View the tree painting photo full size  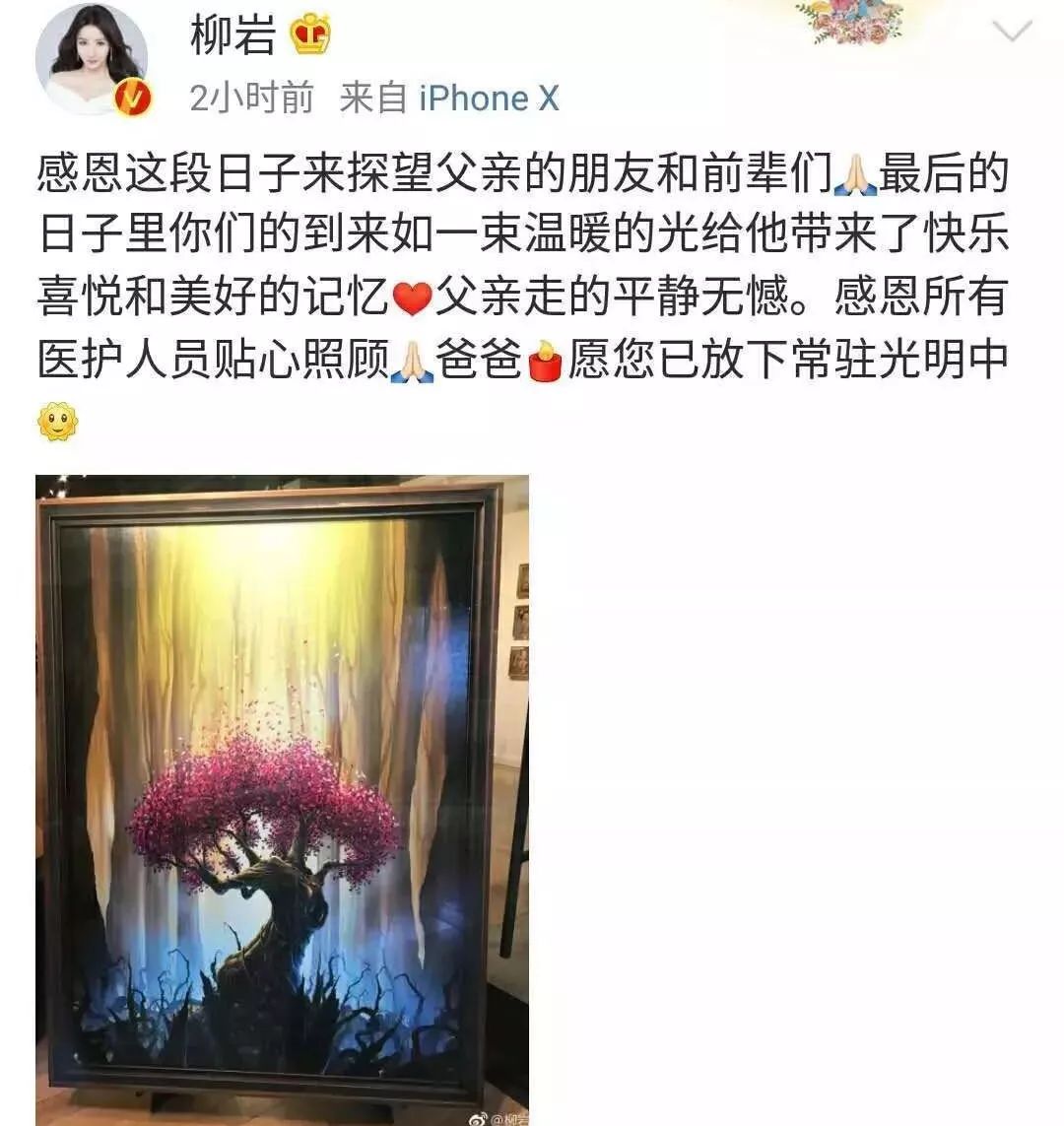282,798
